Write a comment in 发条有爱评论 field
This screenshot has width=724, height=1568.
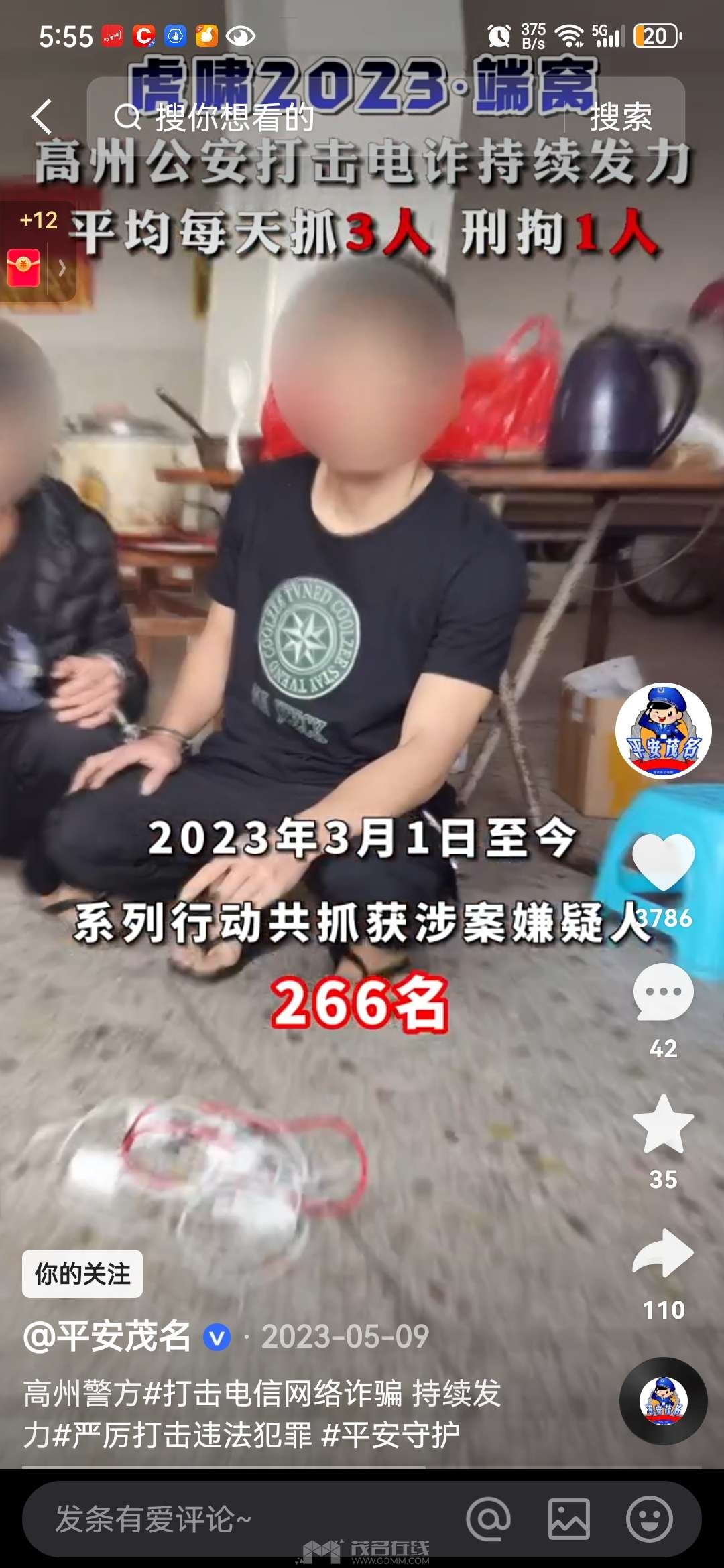235,1518
